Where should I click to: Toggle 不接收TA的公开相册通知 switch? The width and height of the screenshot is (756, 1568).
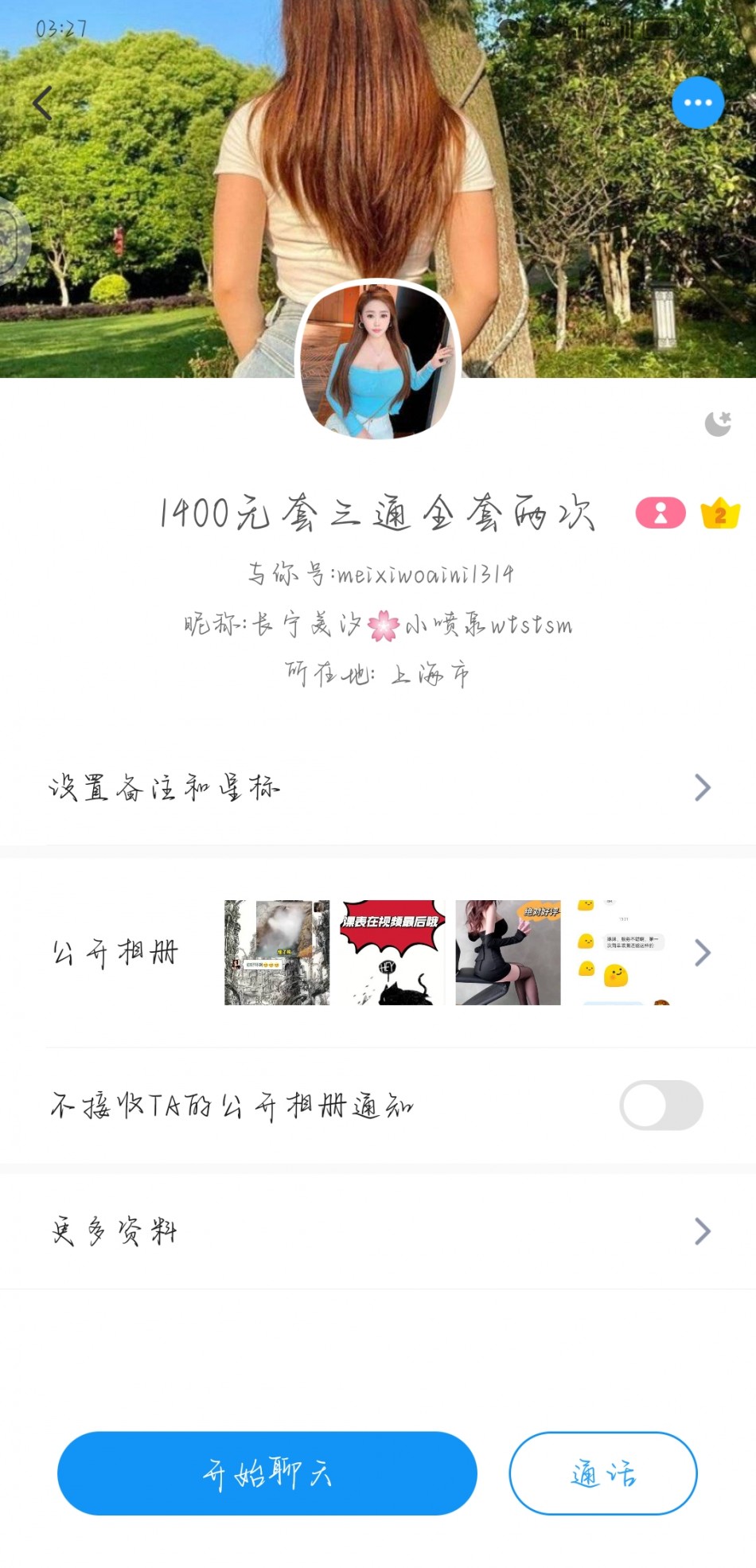(x=661, y=1105)
